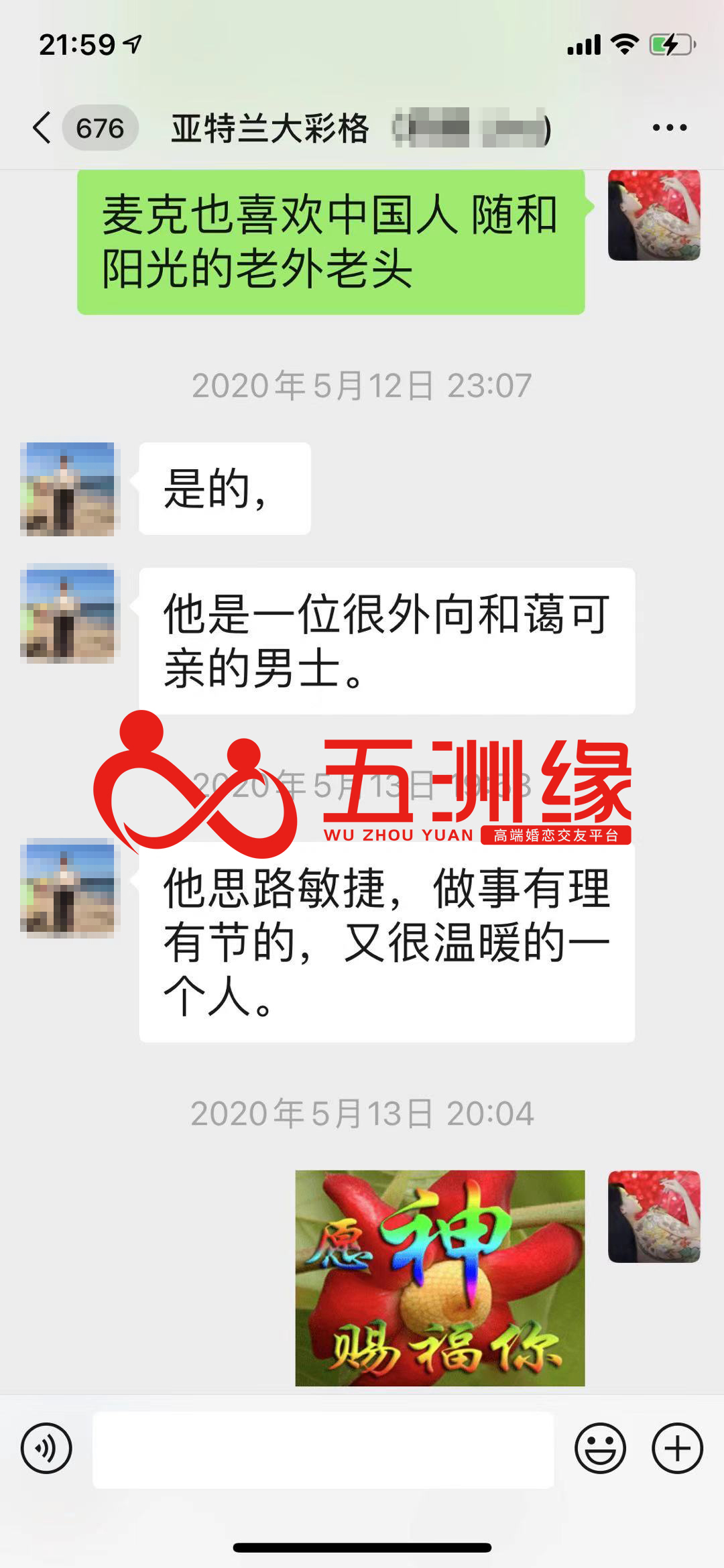Image resolution: width=724 pixels, height=1568 pixels.
Task: Go back to the chat list
Action: [43, 127]
